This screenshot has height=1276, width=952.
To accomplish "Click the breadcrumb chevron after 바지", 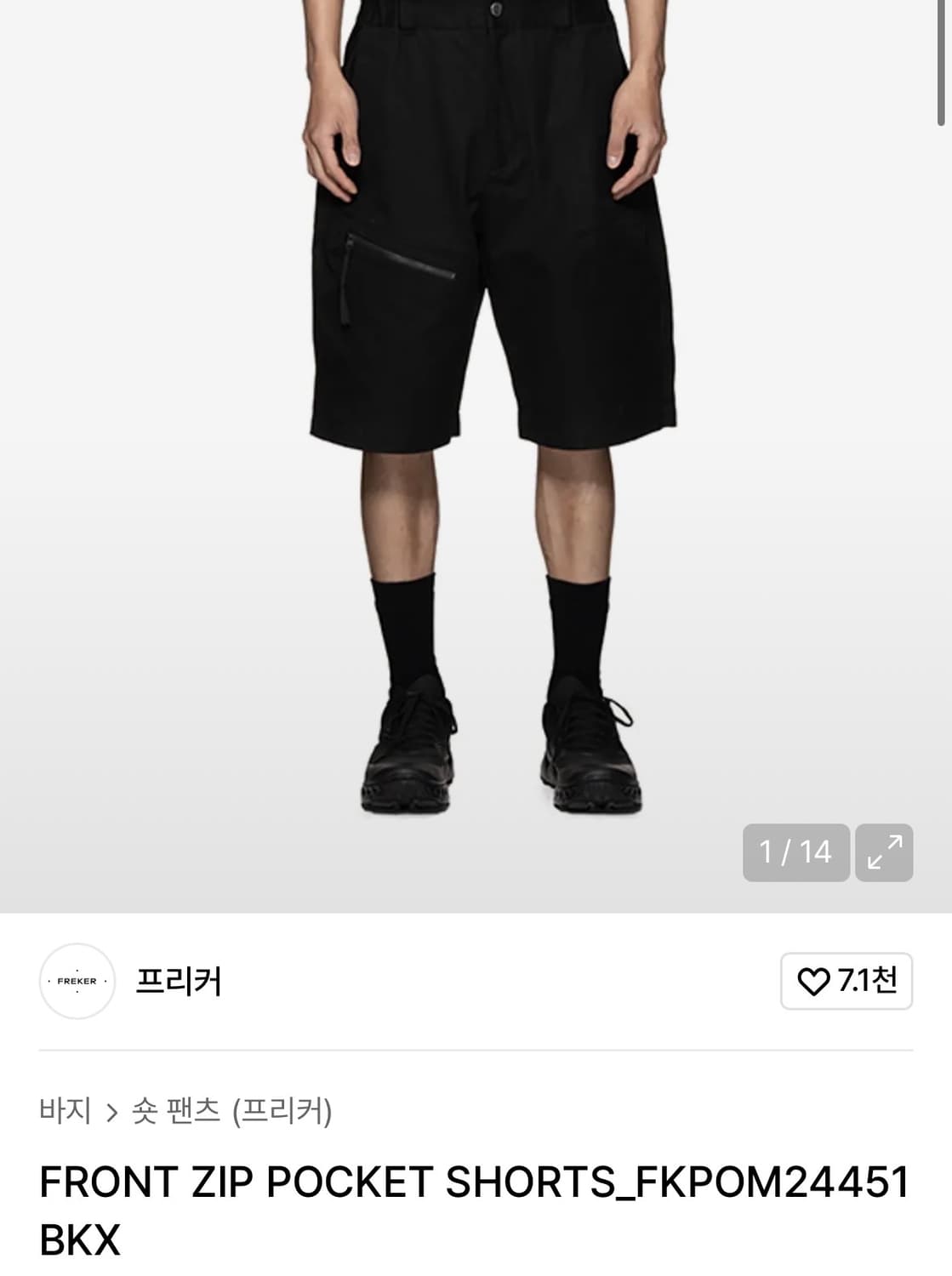I will [x=112, y=1110].
